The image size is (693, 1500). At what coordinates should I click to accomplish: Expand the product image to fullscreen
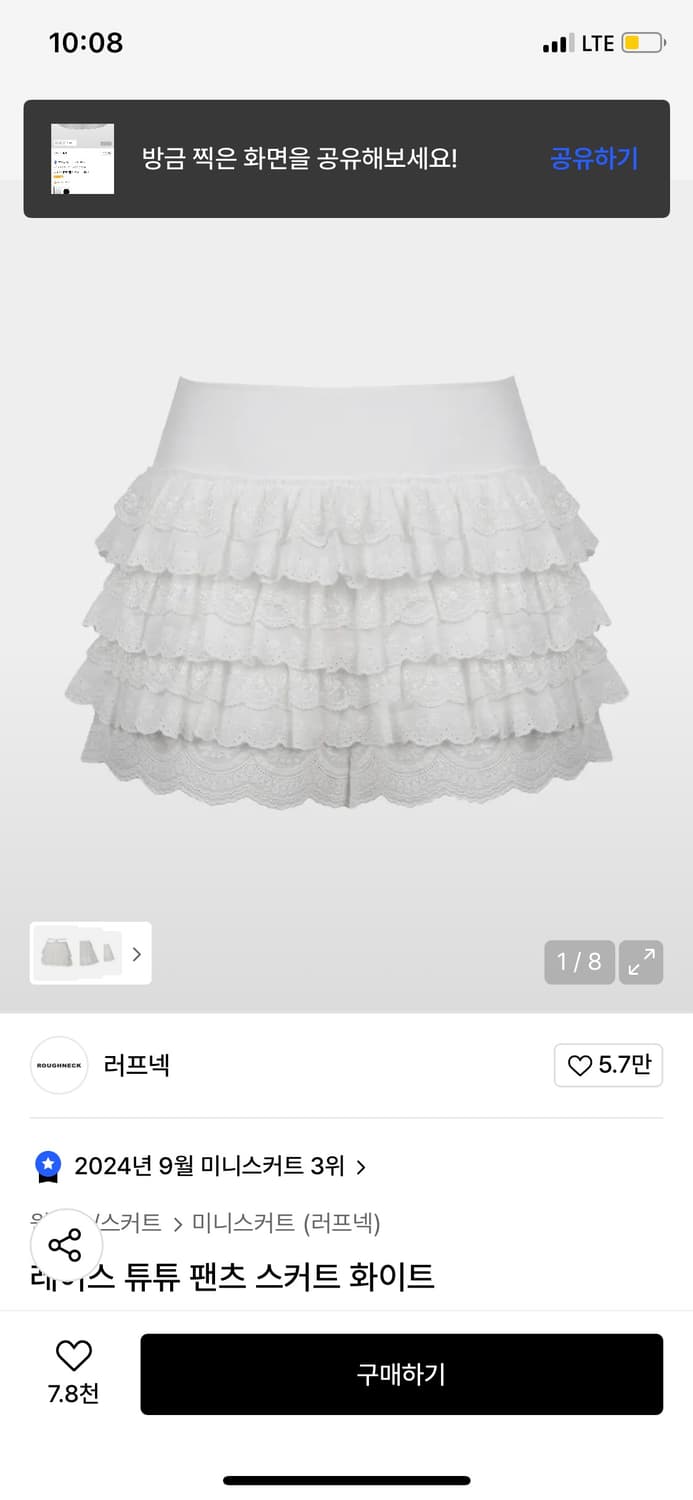pyautogui.click(x=641, y=962)
